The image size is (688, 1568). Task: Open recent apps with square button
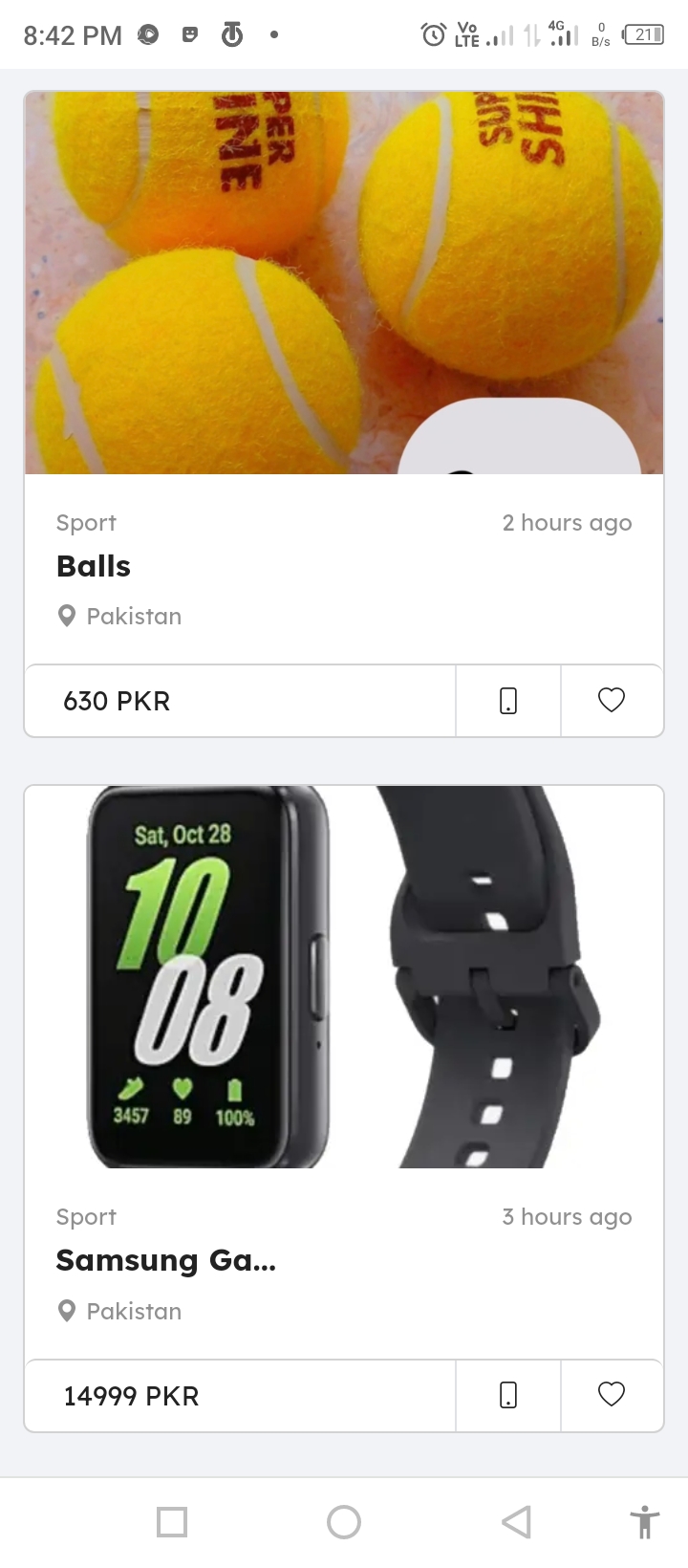(x=172, y=1522)
